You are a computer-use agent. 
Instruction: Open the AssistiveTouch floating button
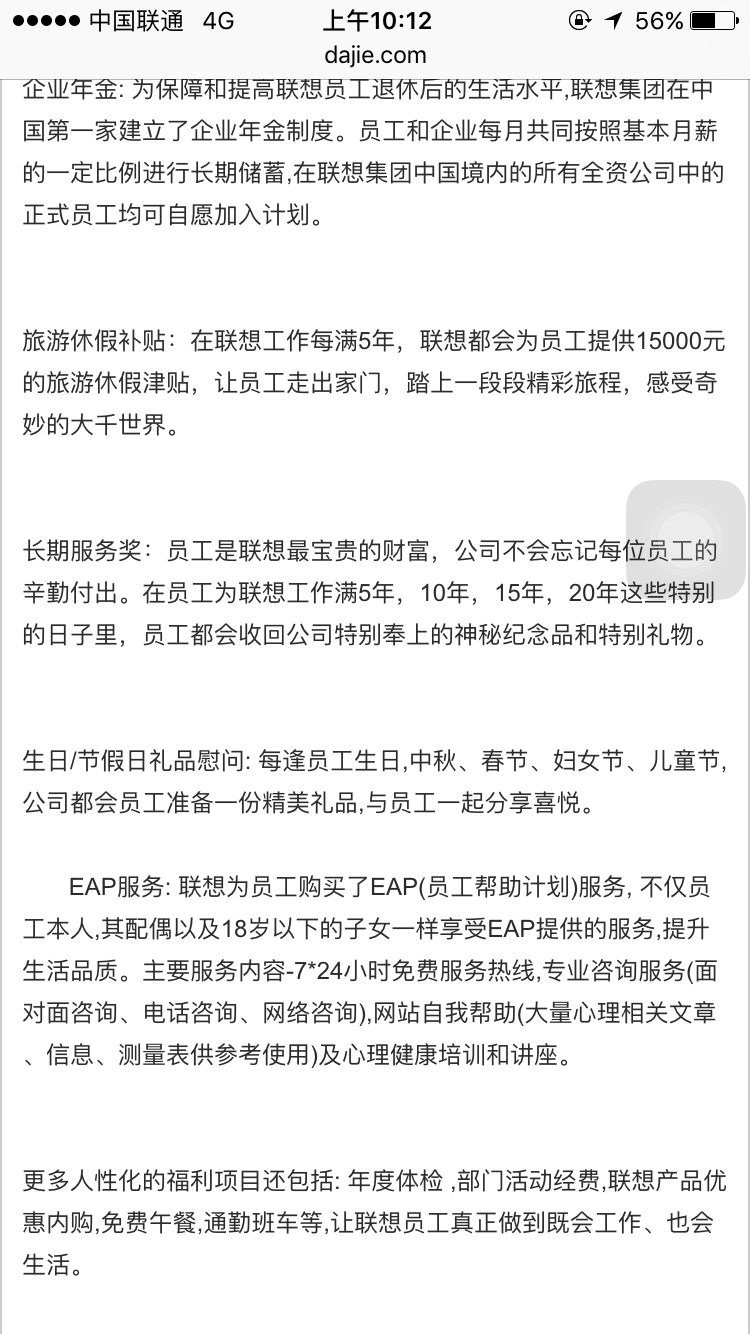click(x=687, y=538)
